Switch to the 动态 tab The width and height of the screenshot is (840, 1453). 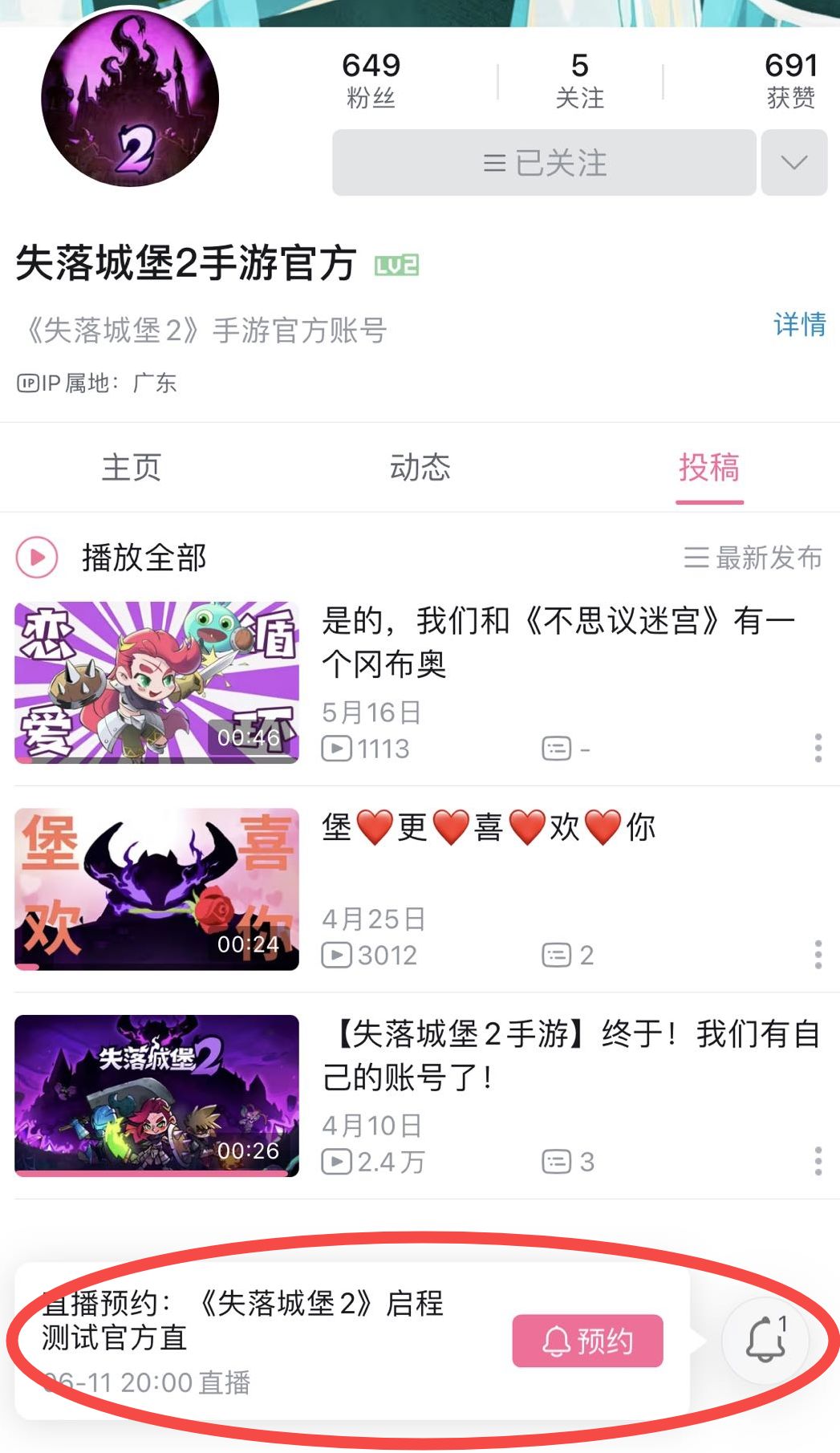420,467
